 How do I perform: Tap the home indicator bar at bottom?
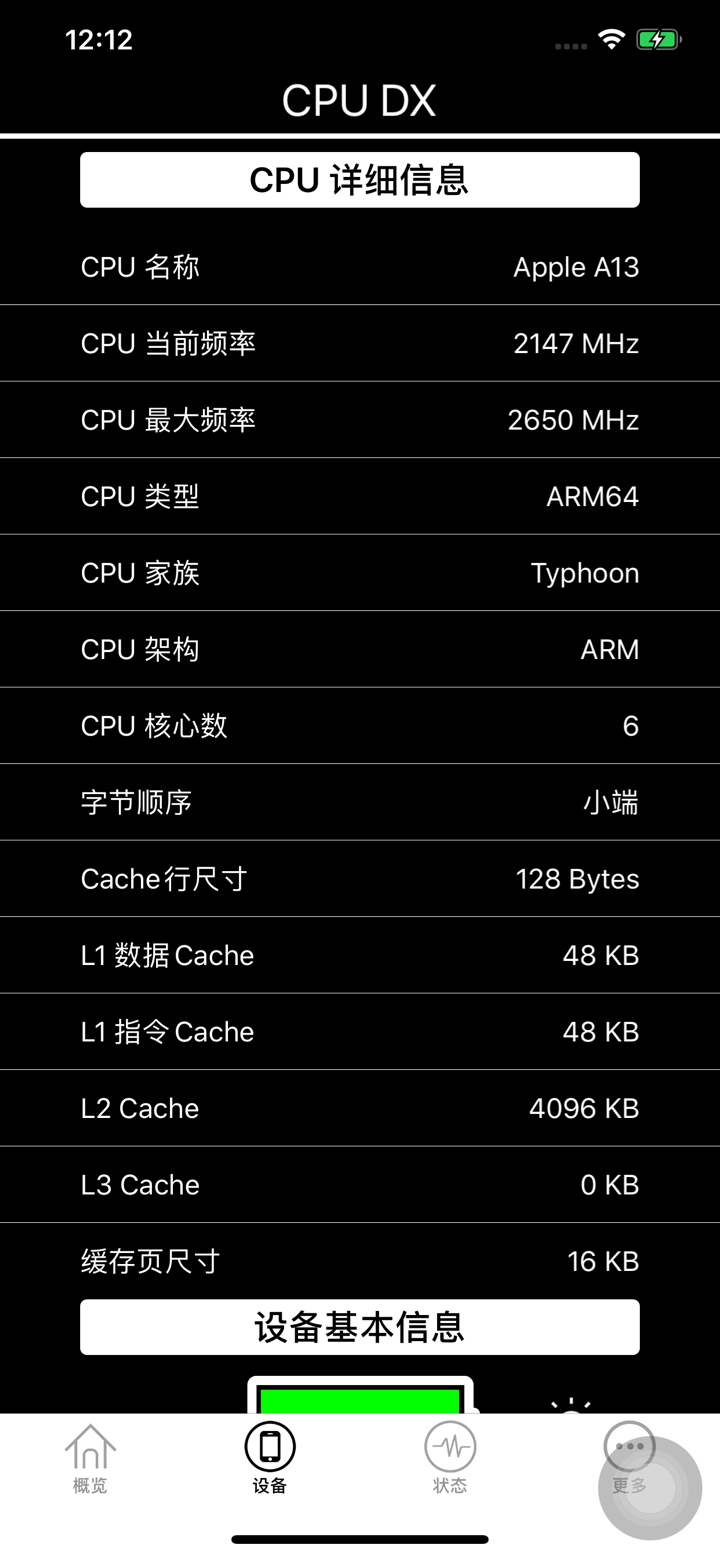pos(360,1537)
